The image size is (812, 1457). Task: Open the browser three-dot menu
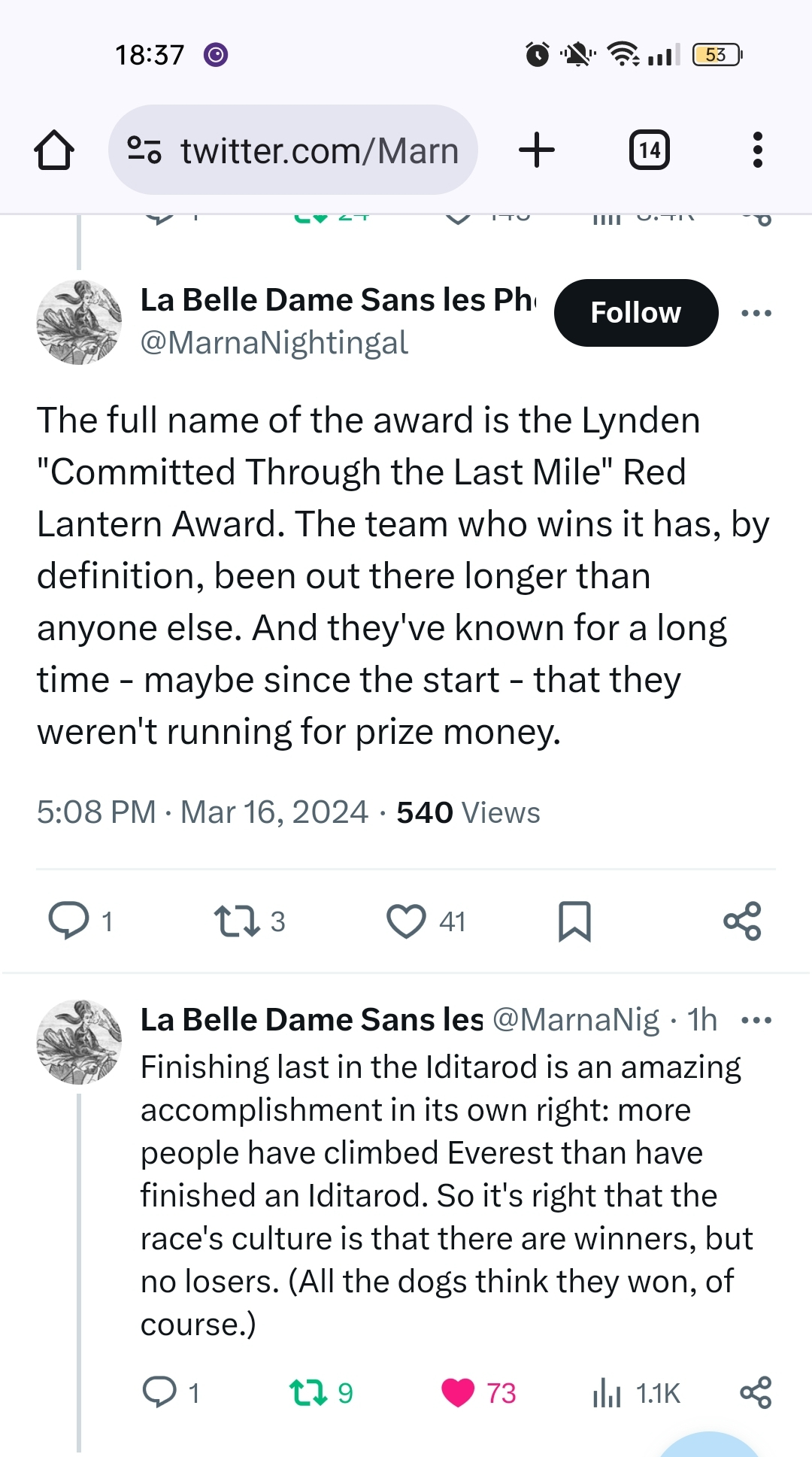coord(757,150)
